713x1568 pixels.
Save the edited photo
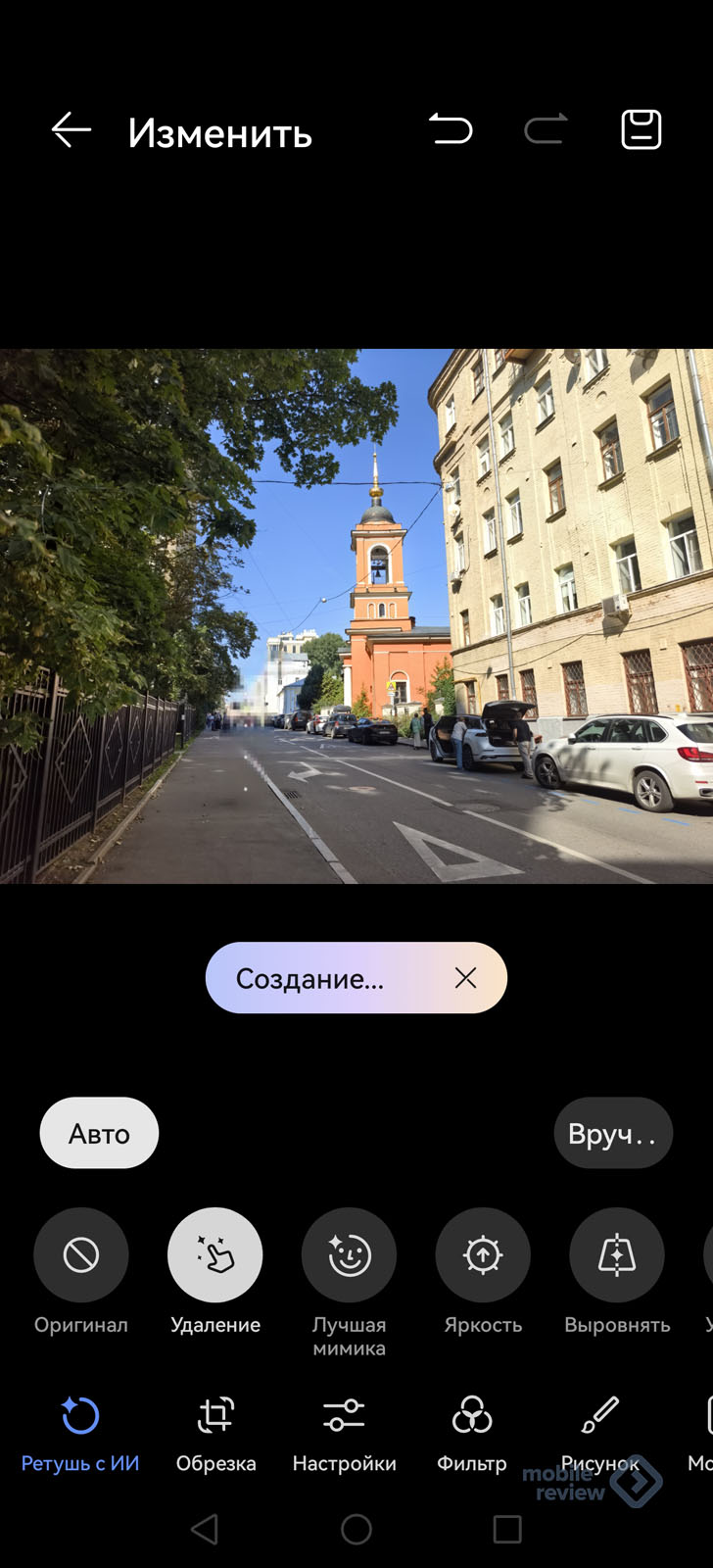pos(642,129)
